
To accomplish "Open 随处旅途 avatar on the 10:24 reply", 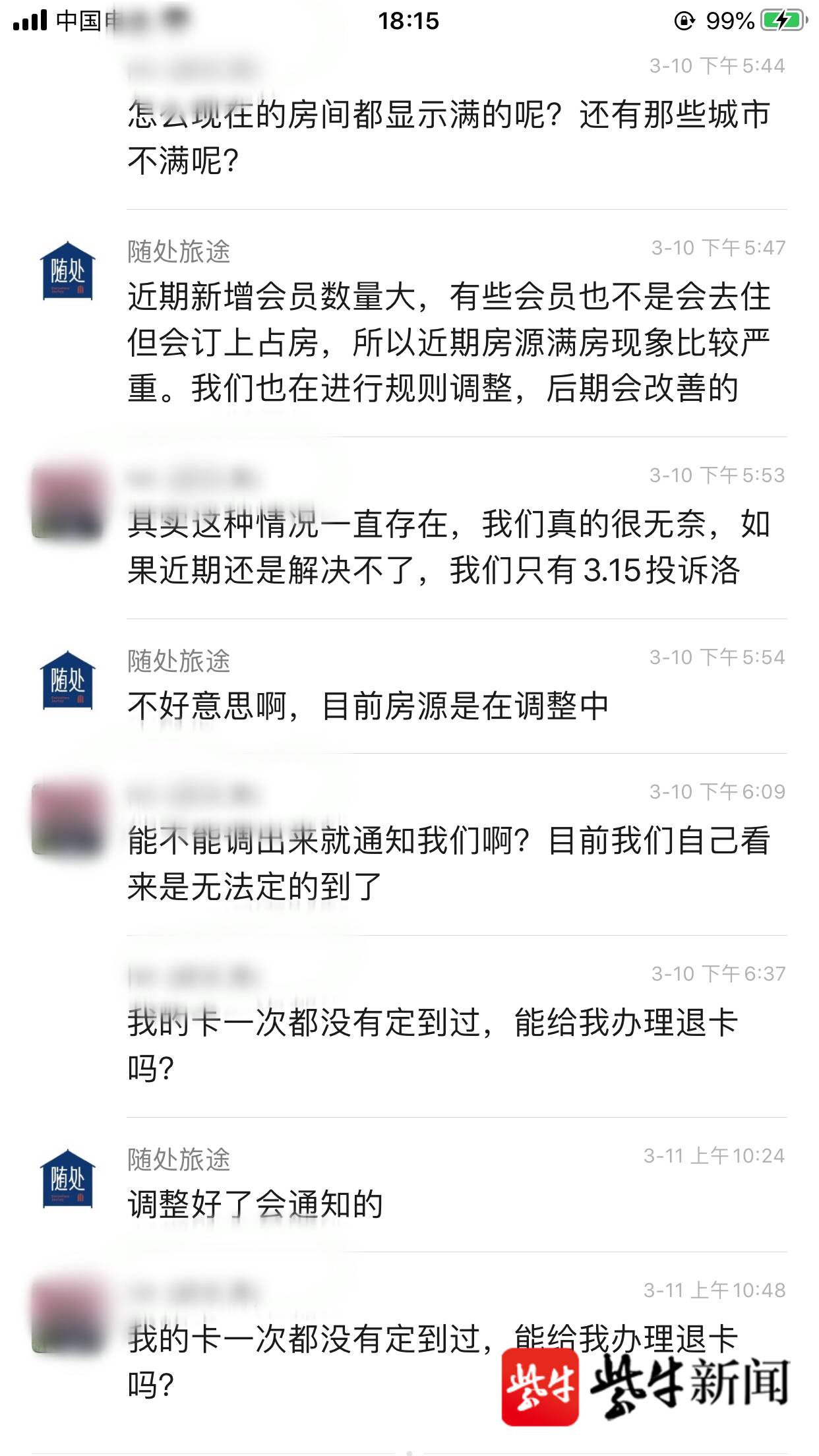I will pos(68,1179).
